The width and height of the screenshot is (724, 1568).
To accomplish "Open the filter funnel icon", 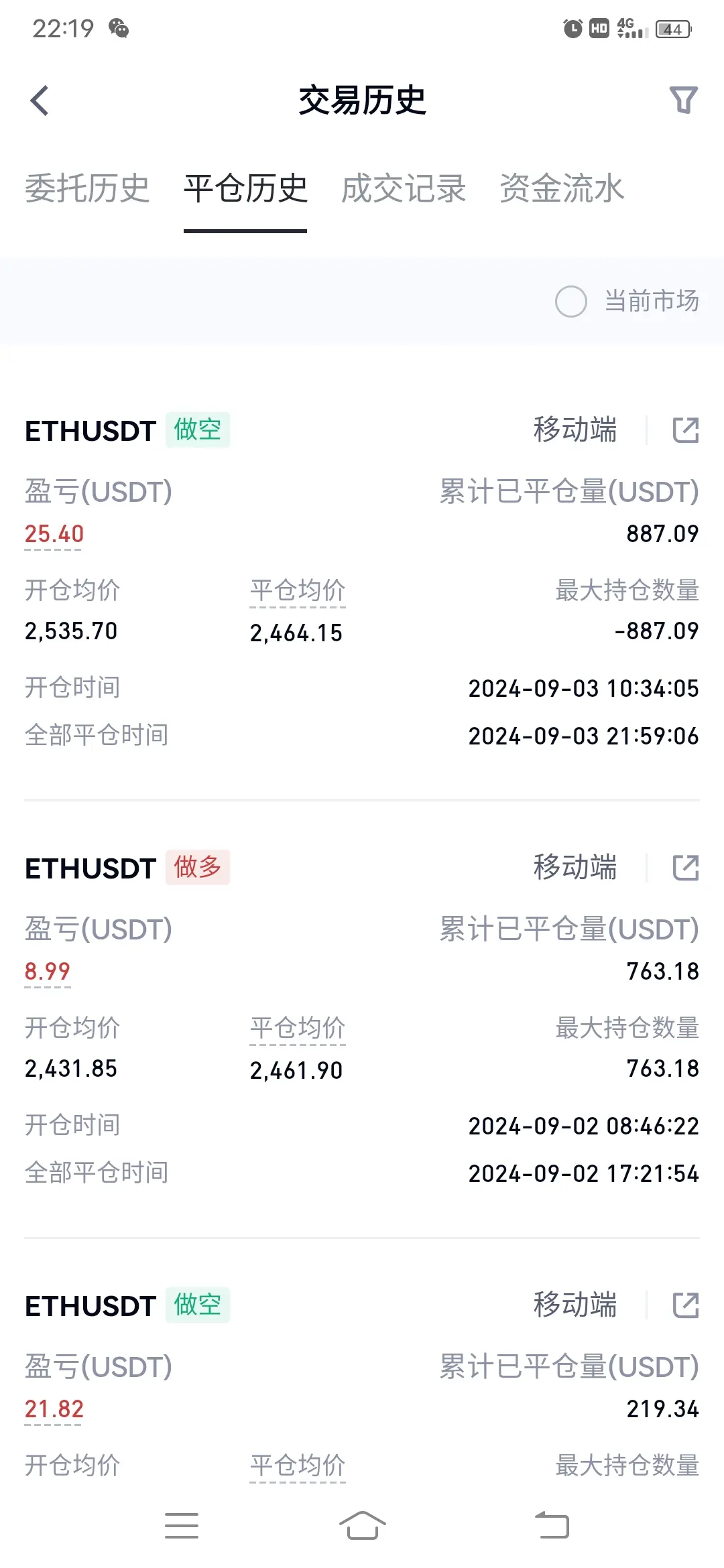I will 684,101.
